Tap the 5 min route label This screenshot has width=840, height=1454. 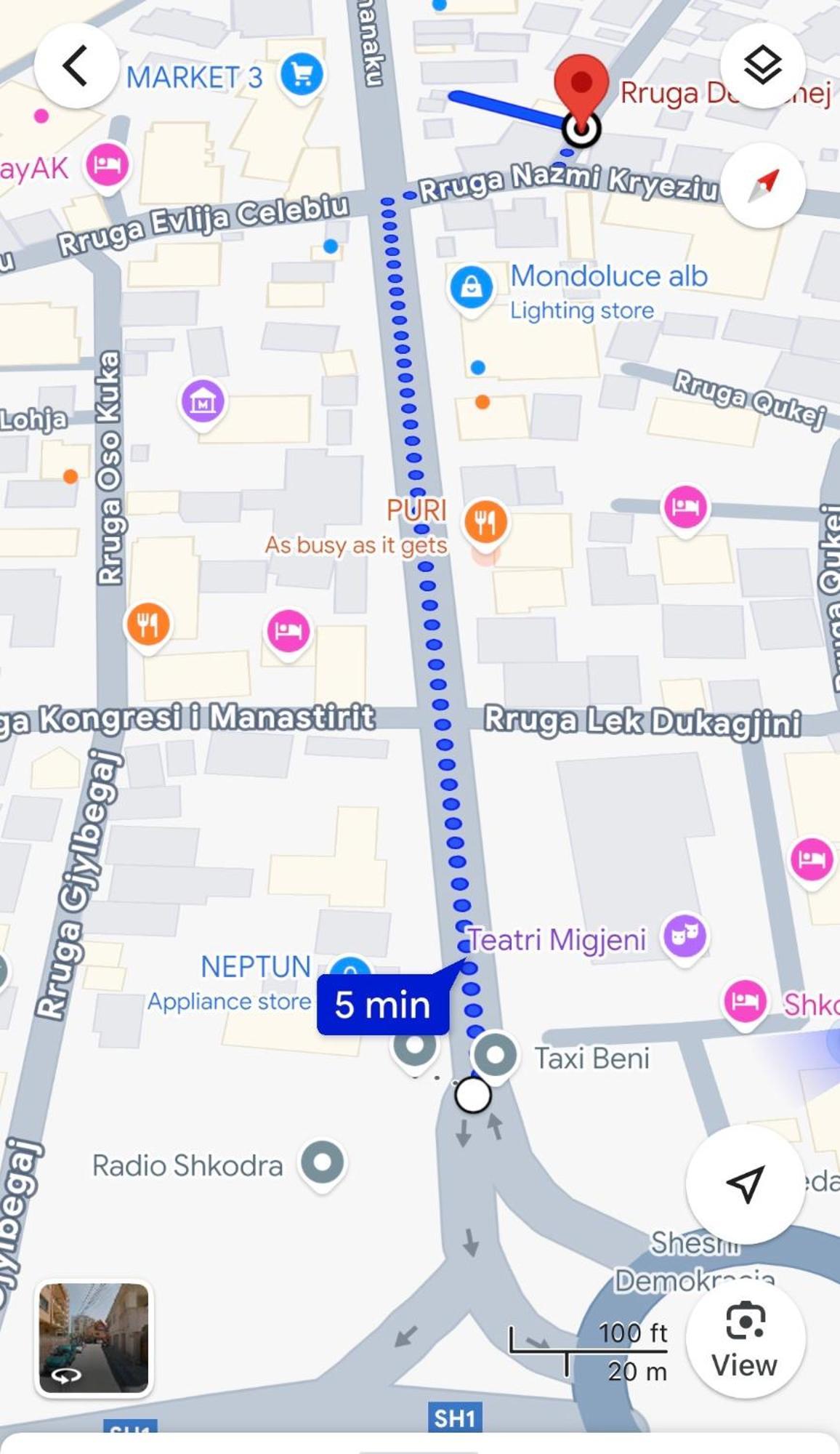pos(383,1005)
